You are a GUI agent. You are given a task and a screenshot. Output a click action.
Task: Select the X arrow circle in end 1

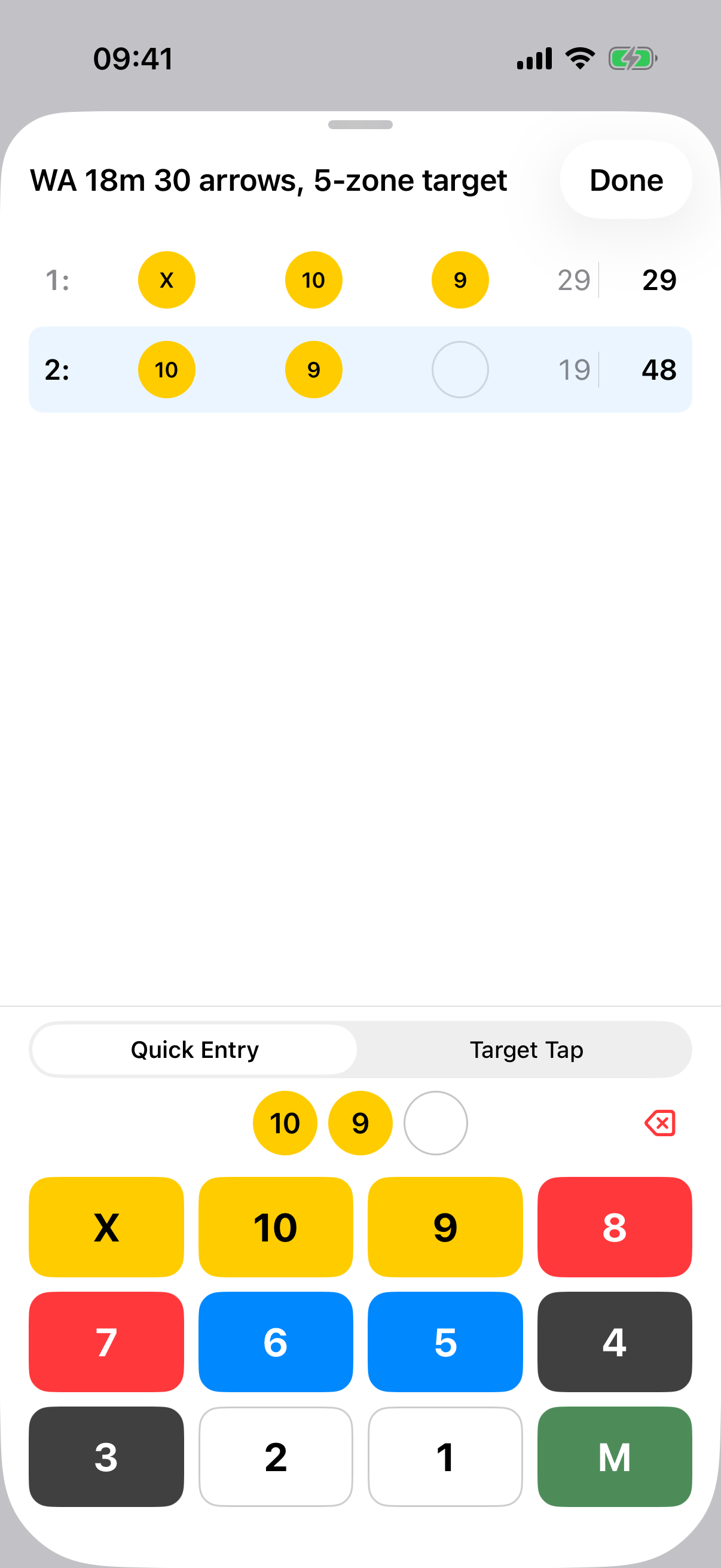(167, 279)
